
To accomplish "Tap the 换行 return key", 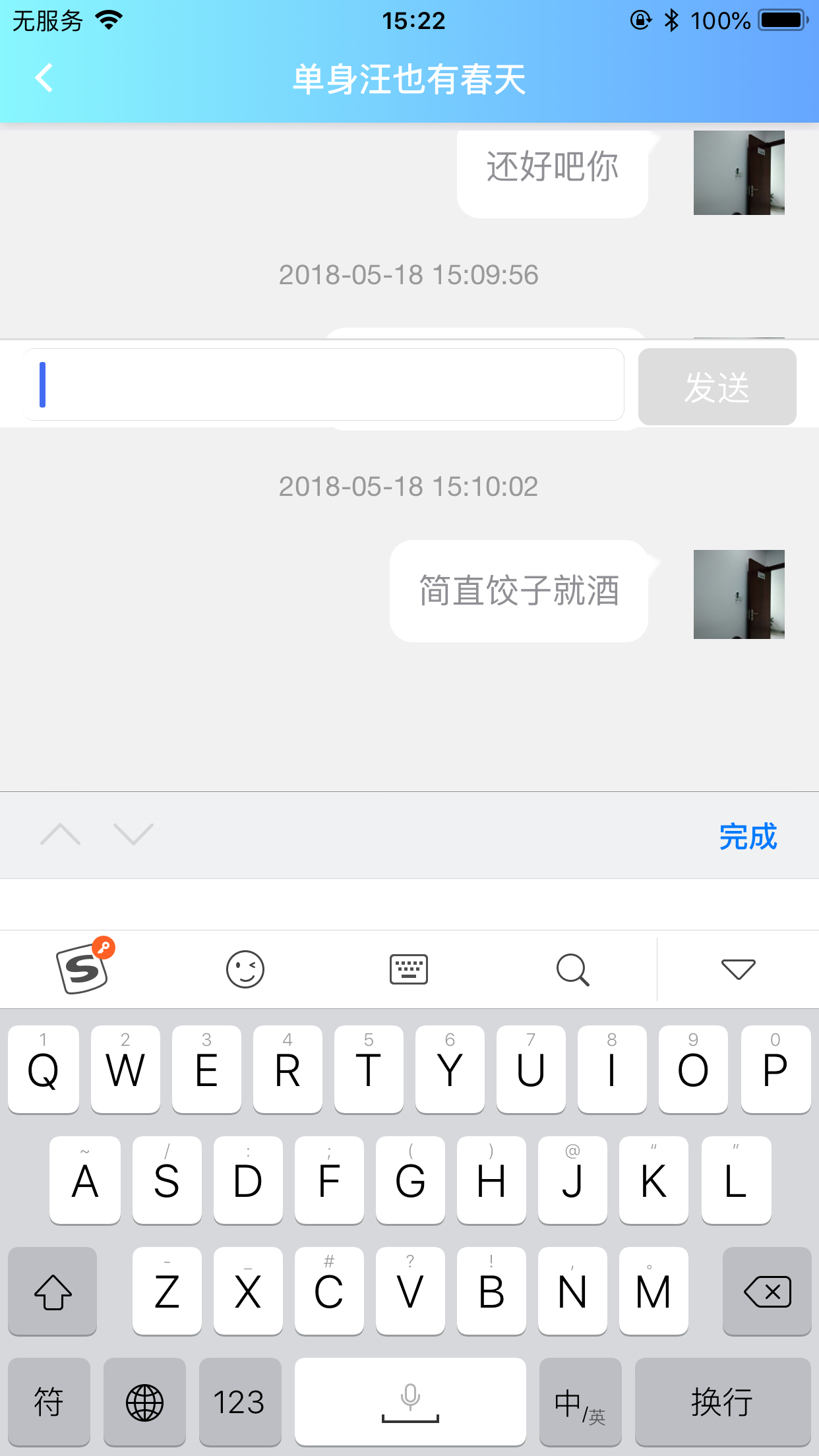I will 722,1401.
